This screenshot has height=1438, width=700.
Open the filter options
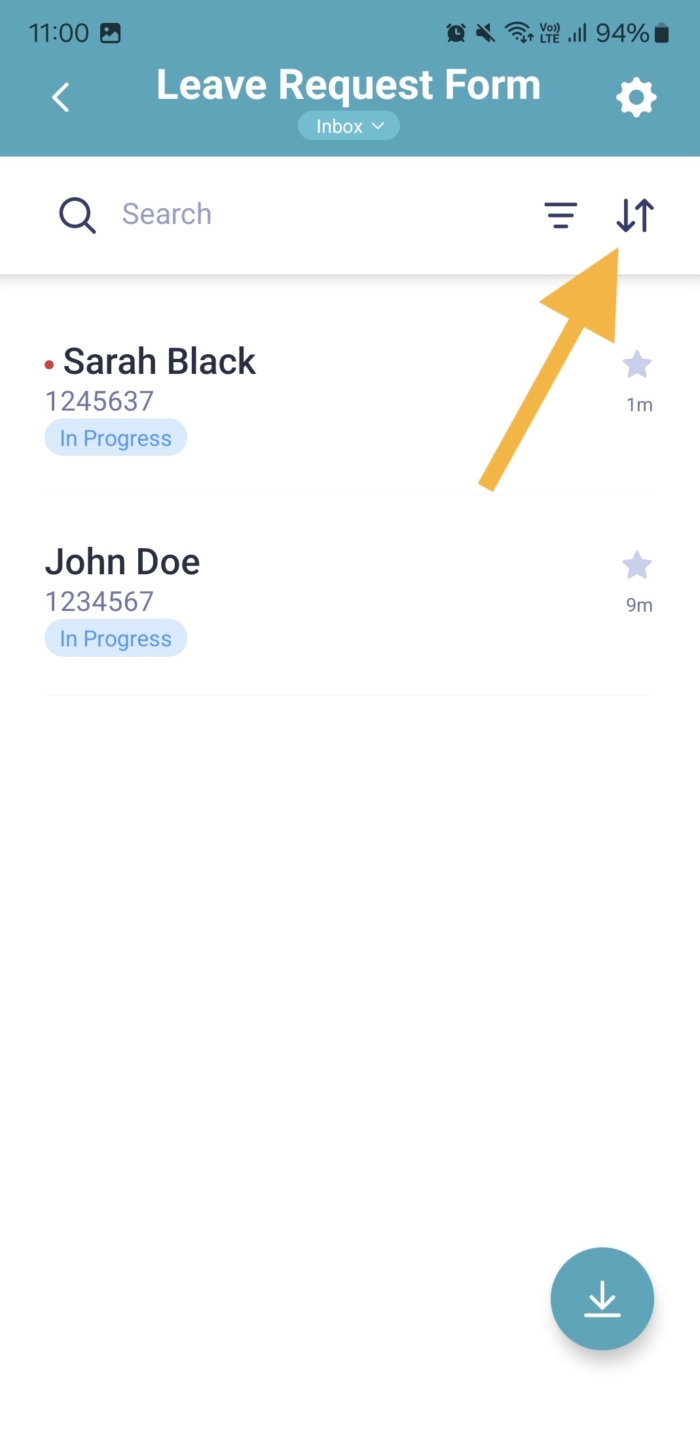click(560, 215)
